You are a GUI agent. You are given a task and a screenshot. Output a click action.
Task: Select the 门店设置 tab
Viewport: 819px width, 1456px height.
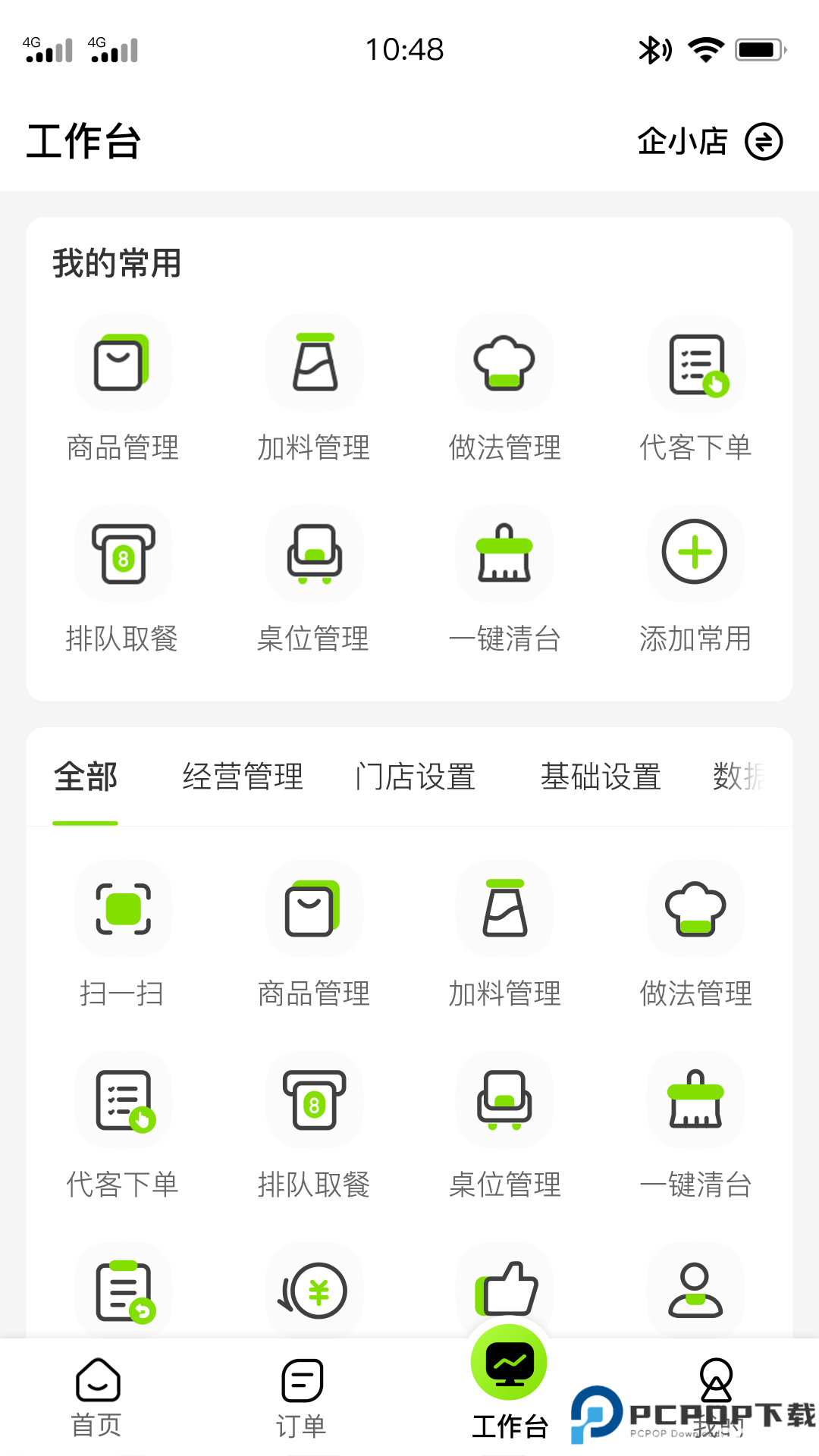pos(416,777)
